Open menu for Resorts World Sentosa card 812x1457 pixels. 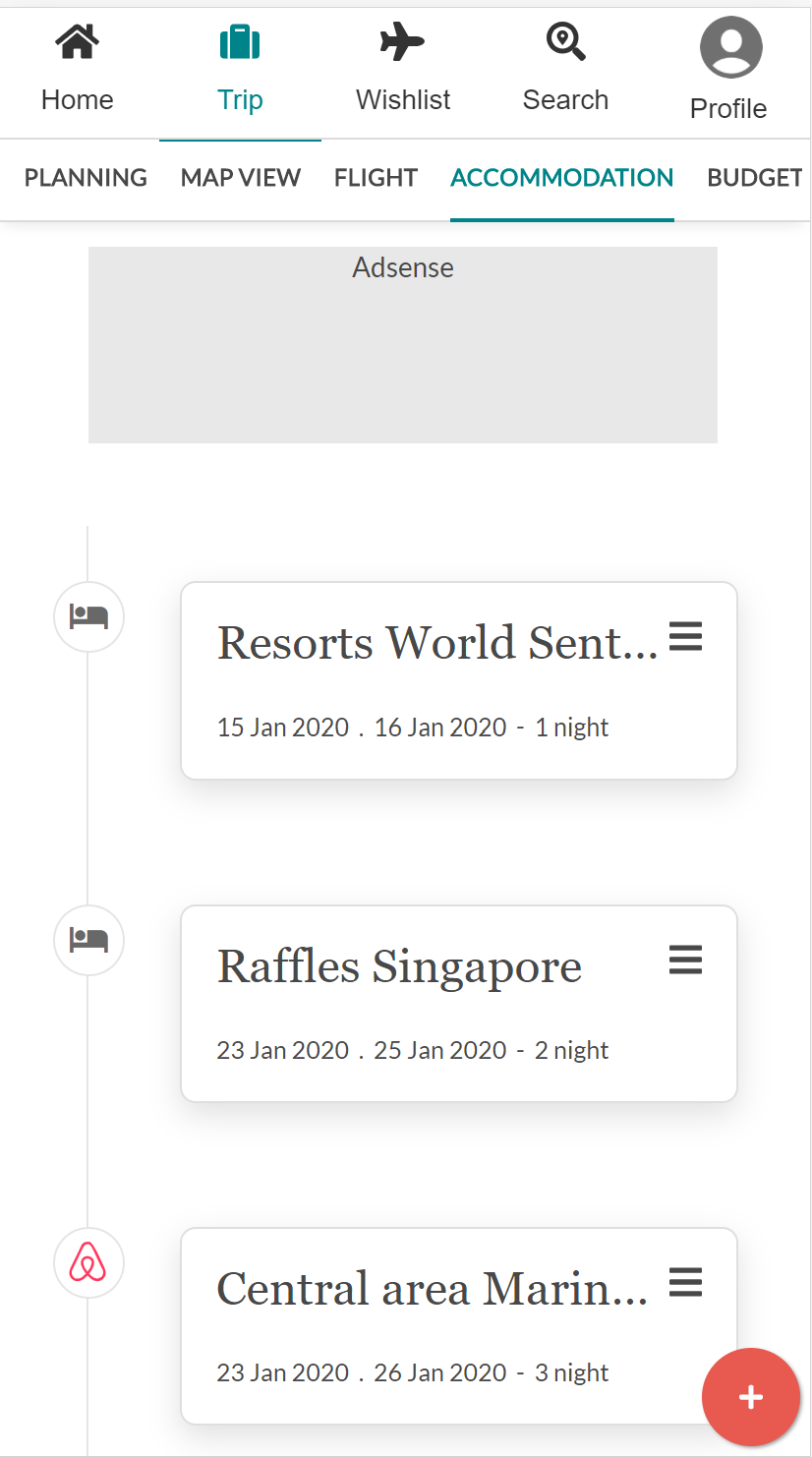pos(685,637)
